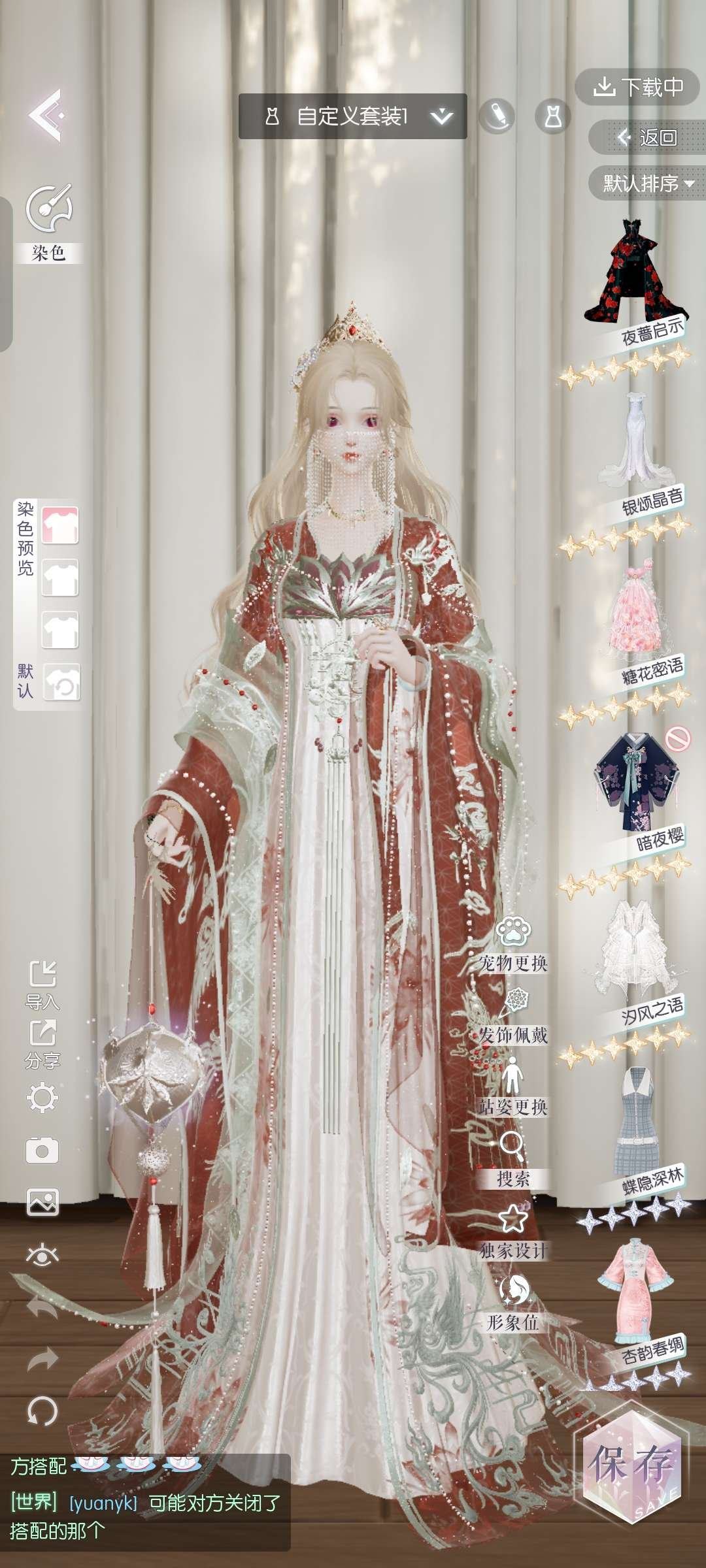Screen dimensions: 706x1568
Task: Reset dye preview to 默认
Action: point(61,683)
